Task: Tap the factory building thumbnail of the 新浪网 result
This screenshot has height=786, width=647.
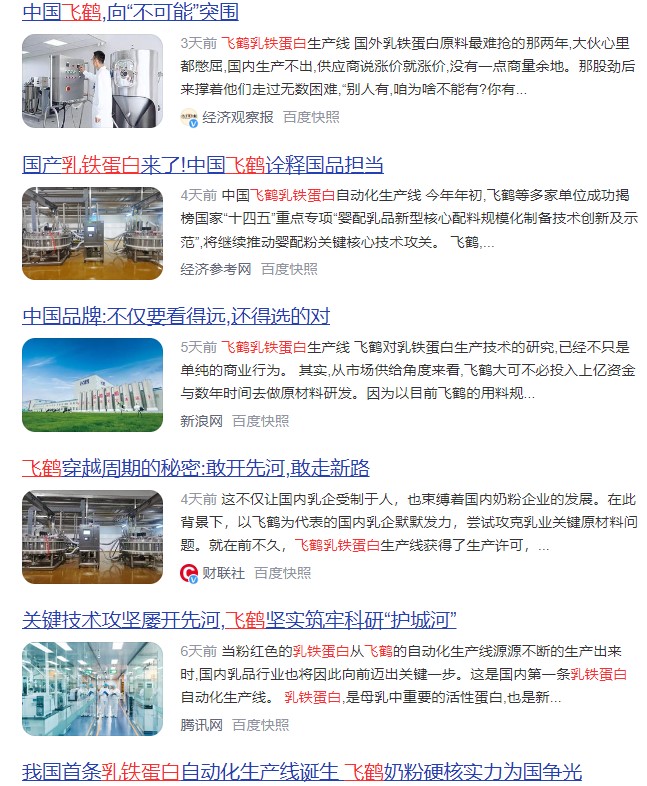Action: tap(92, 385)
